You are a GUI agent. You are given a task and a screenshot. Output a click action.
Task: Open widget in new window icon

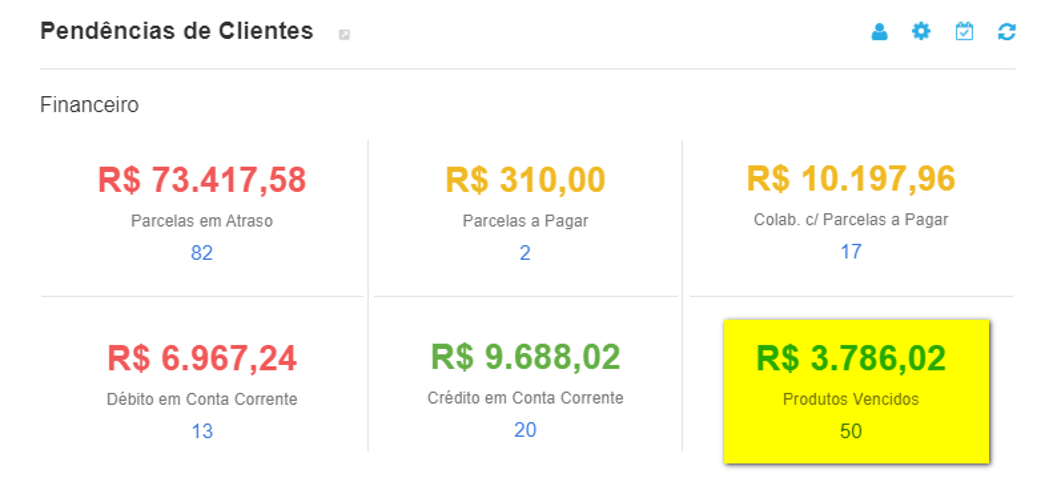pos(344,35)
